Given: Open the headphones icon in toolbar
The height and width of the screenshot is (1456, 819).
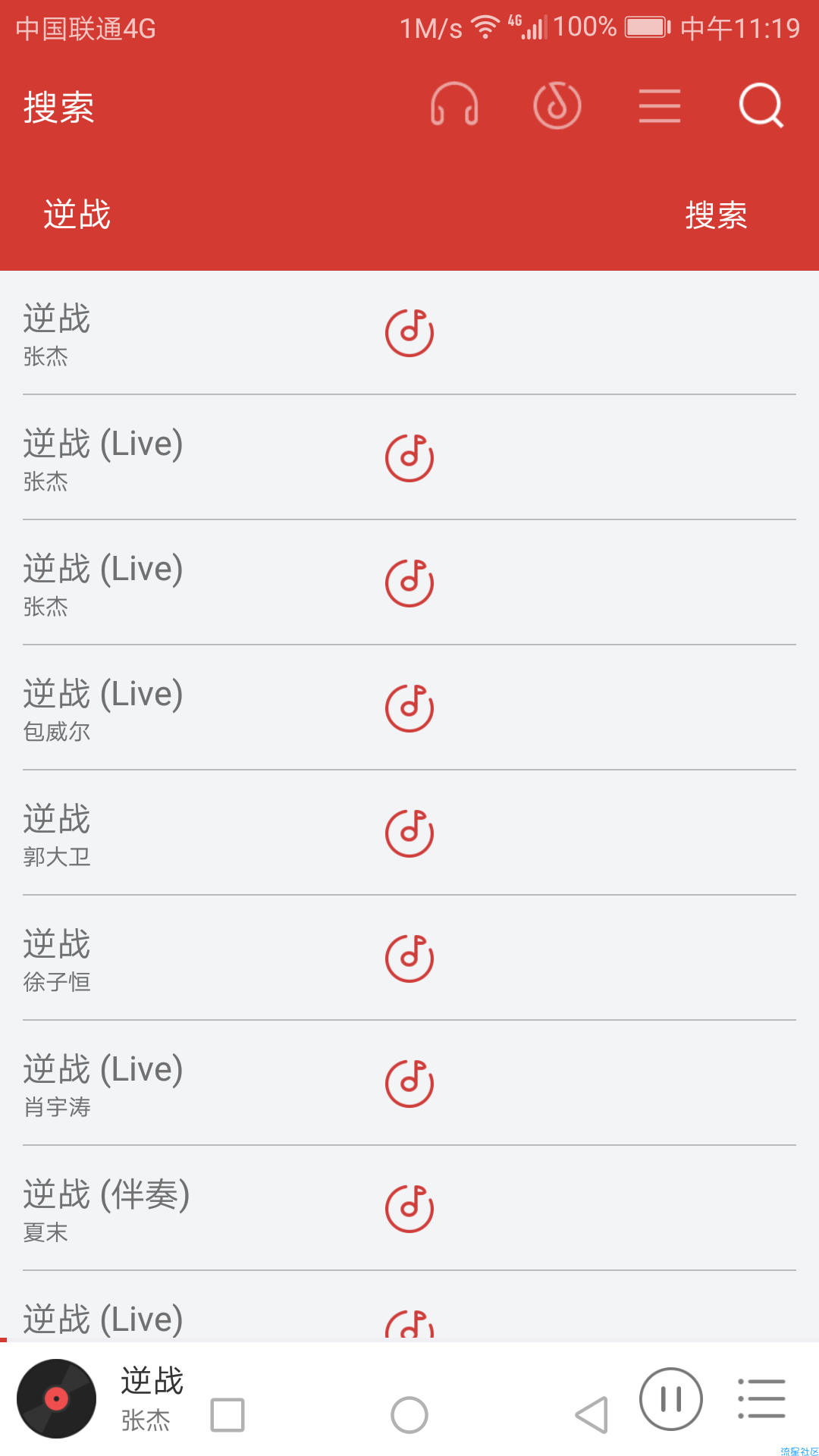Looking at the screenshot, I should [454, 105].
